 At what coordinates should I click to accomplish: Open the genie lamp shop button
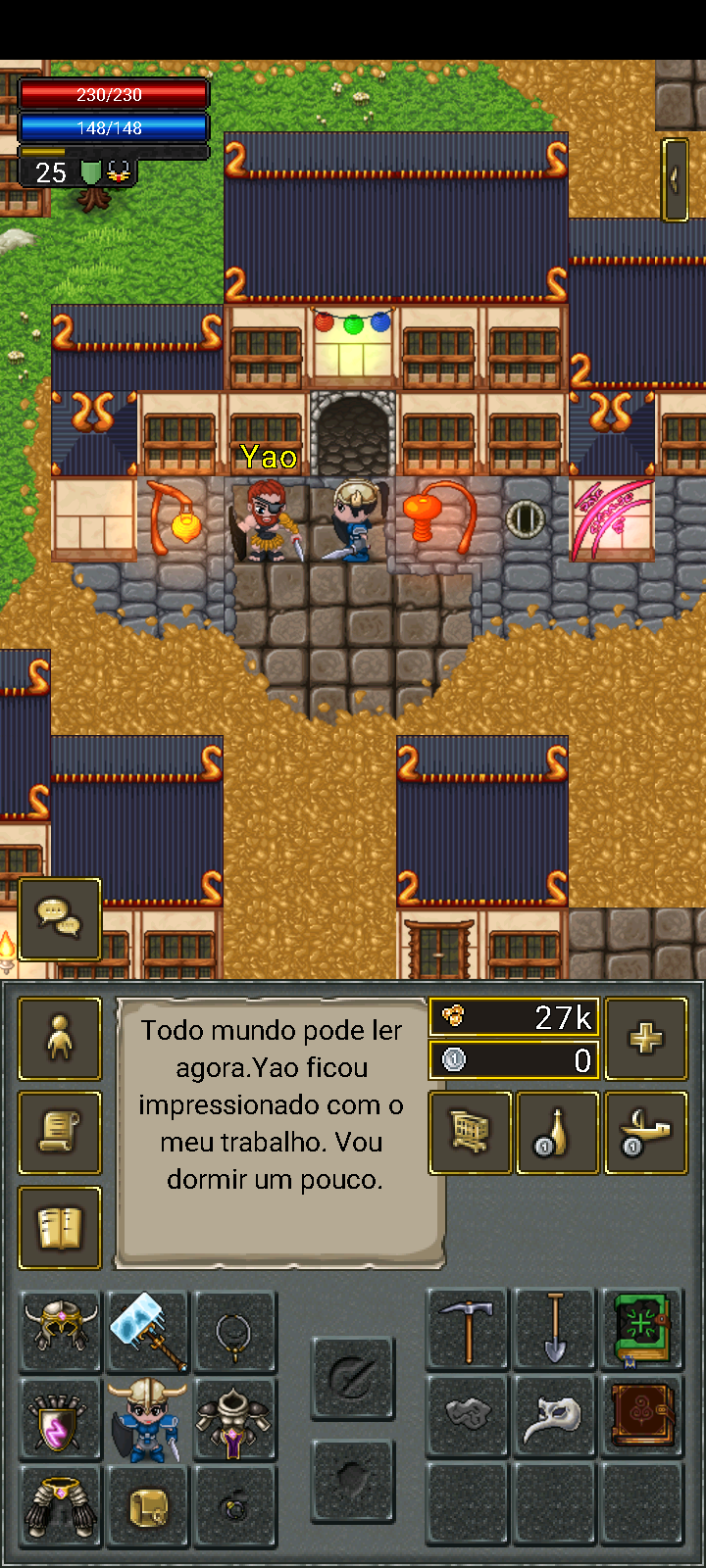[x=646, y=1133]
